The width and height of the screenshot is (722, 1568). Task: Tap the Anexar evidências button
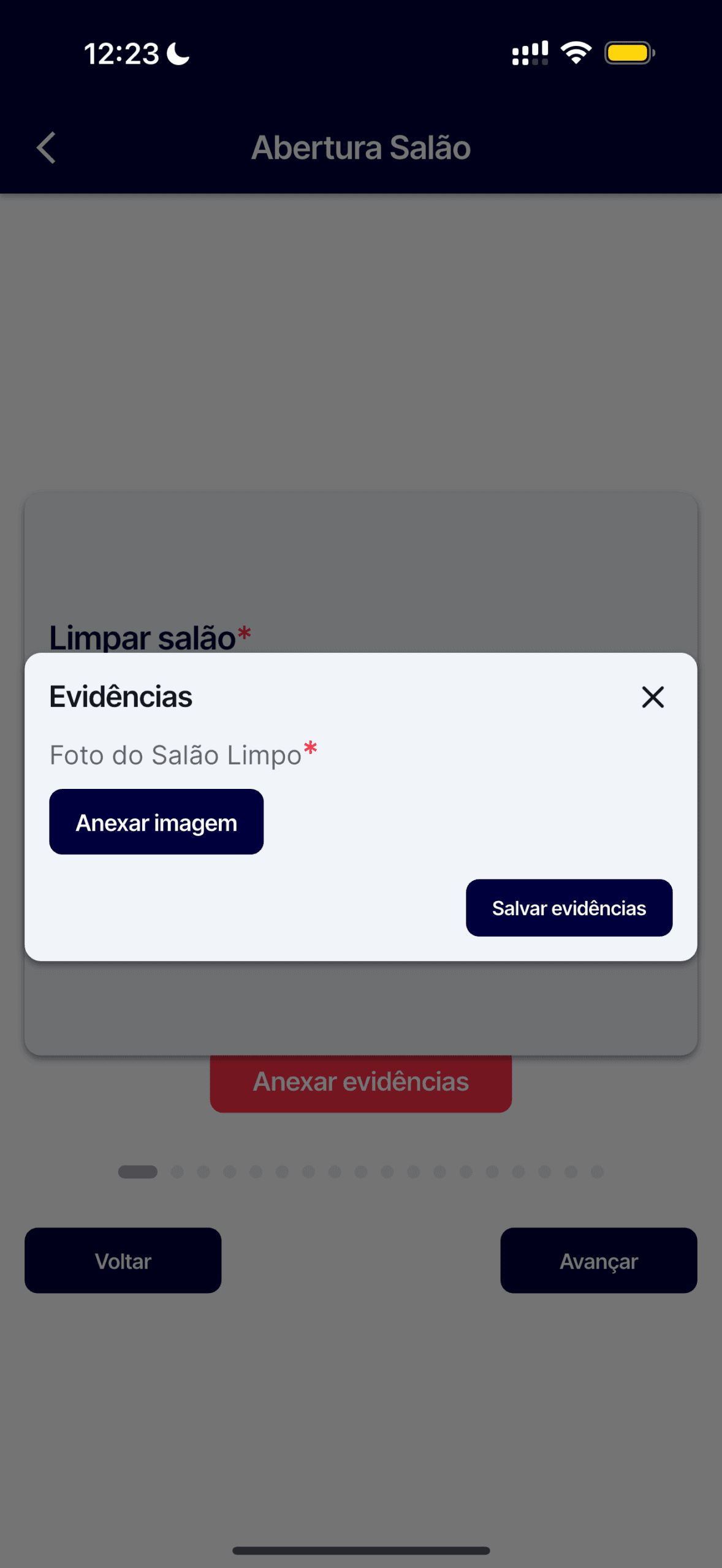[360, 1082]
